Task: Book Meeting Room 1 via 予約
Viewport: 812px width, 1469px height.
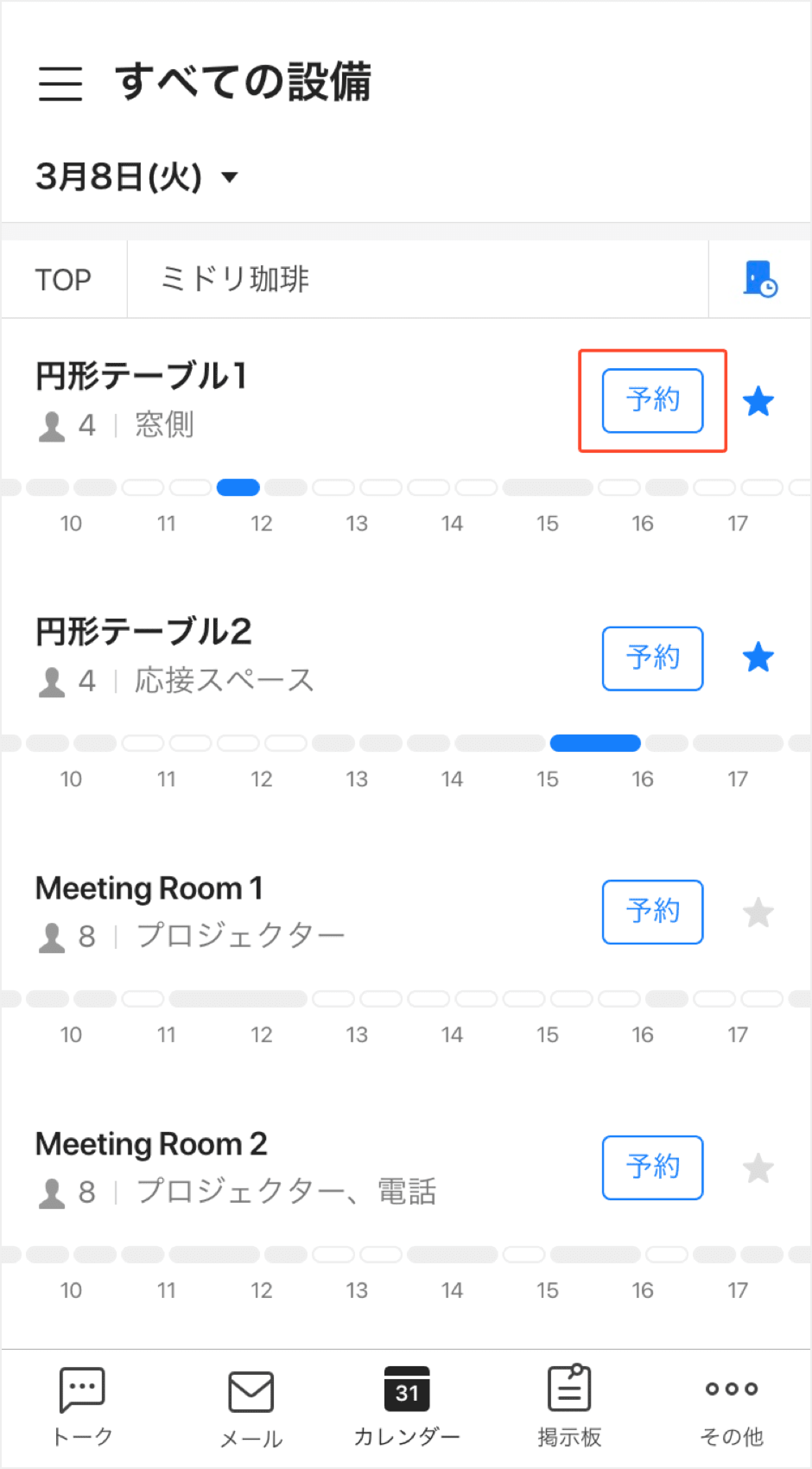Action: pos(652,912)
